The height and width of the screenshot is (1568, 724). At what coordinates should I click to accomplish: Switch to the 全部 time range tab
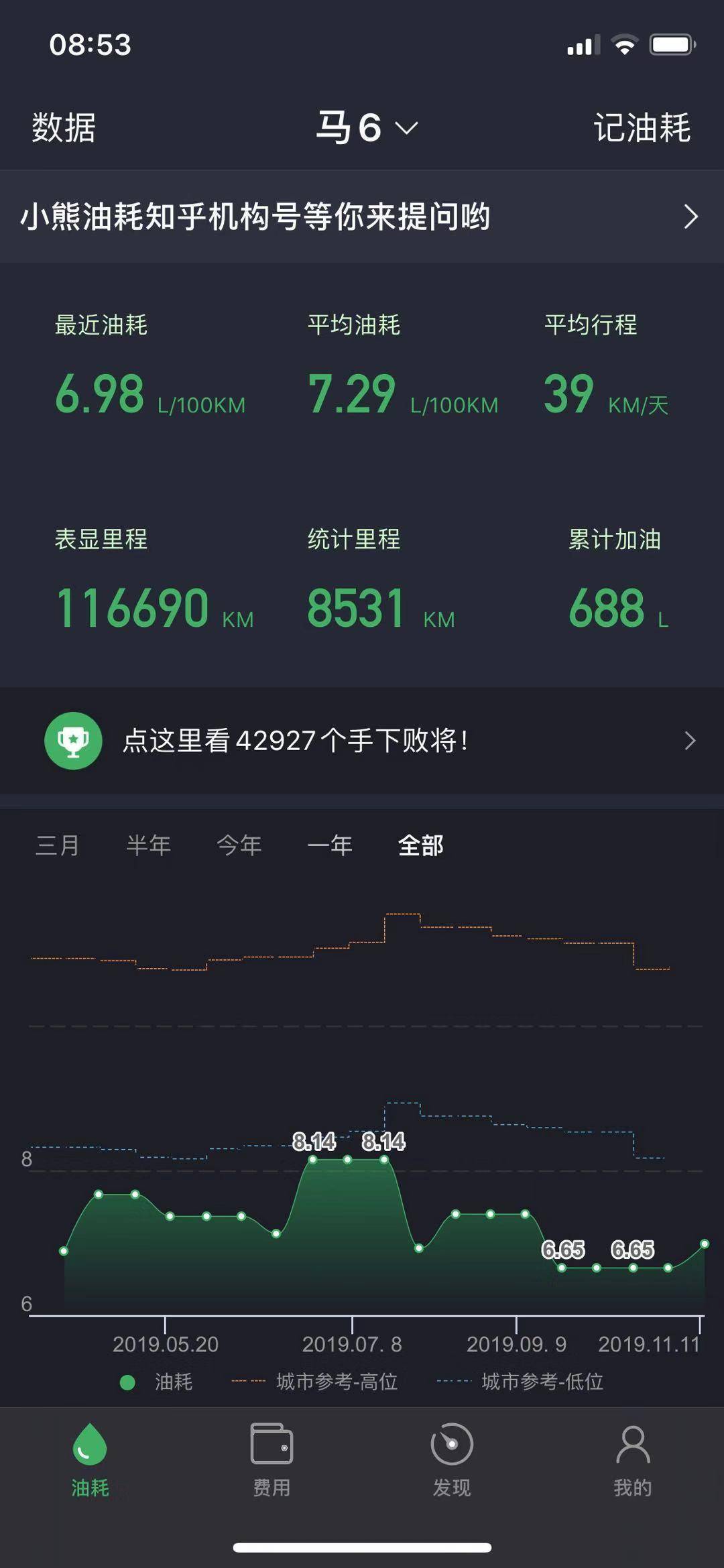(420, 846)
